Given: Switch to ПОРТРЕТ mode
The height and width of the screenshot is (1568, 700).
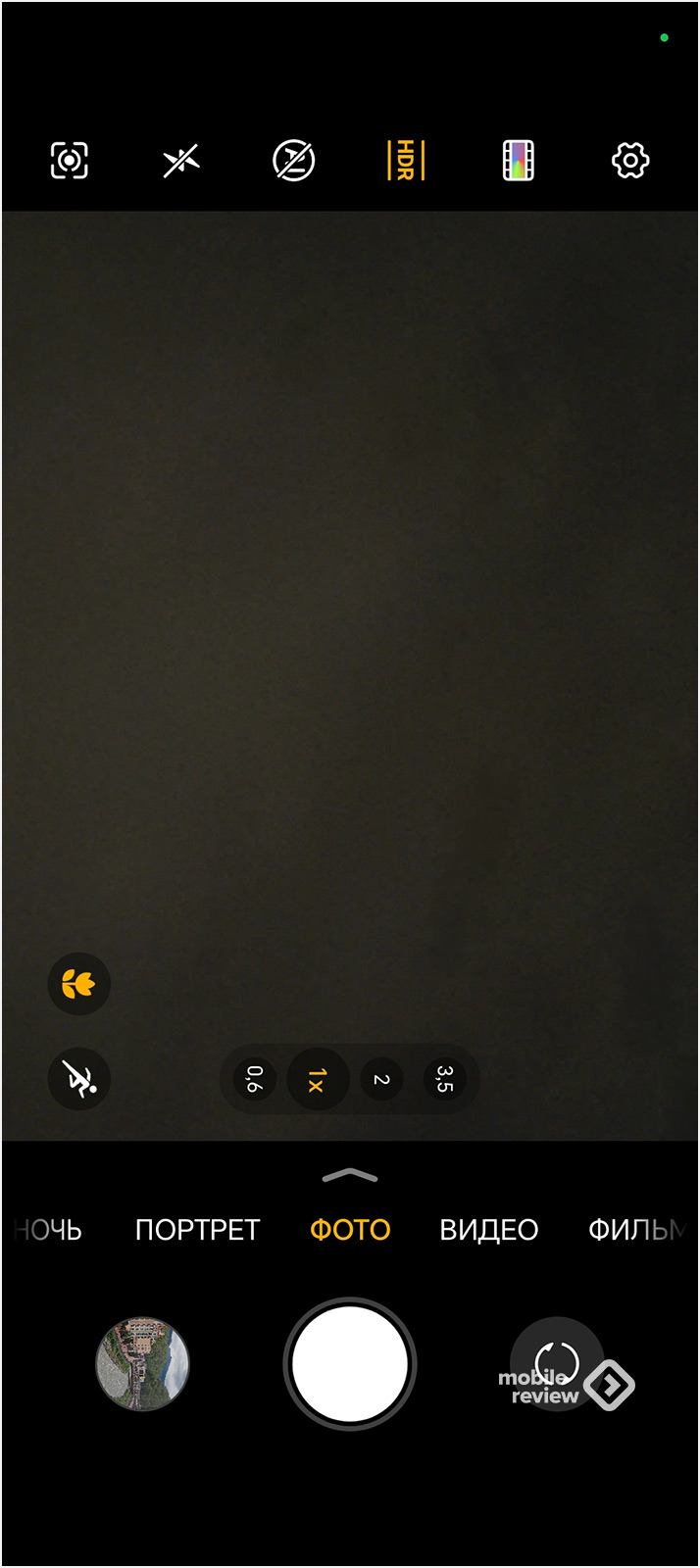Looking at the screenshot, I should (x=197, y=1230).
